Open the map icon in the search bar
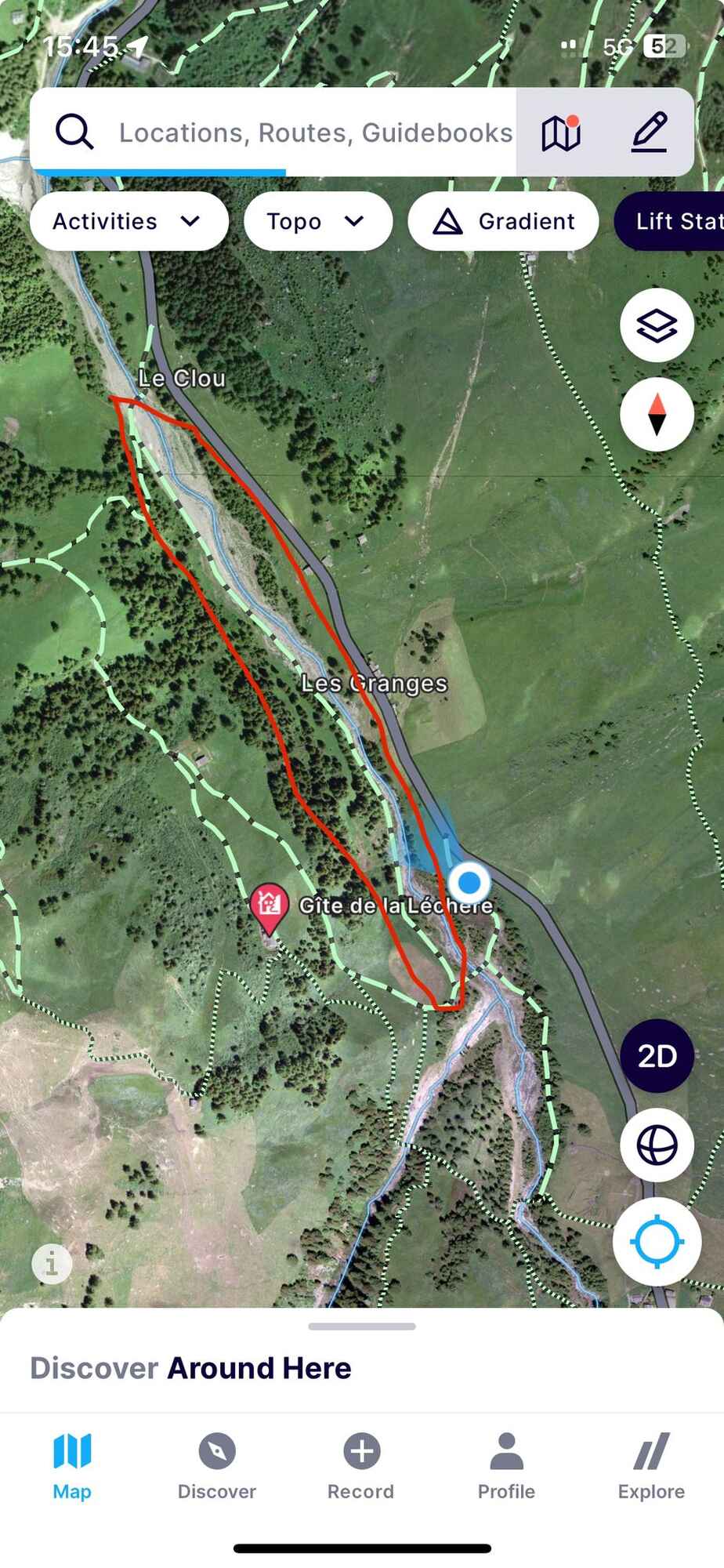Screen dimensions: 724x1568 [561, 132]
